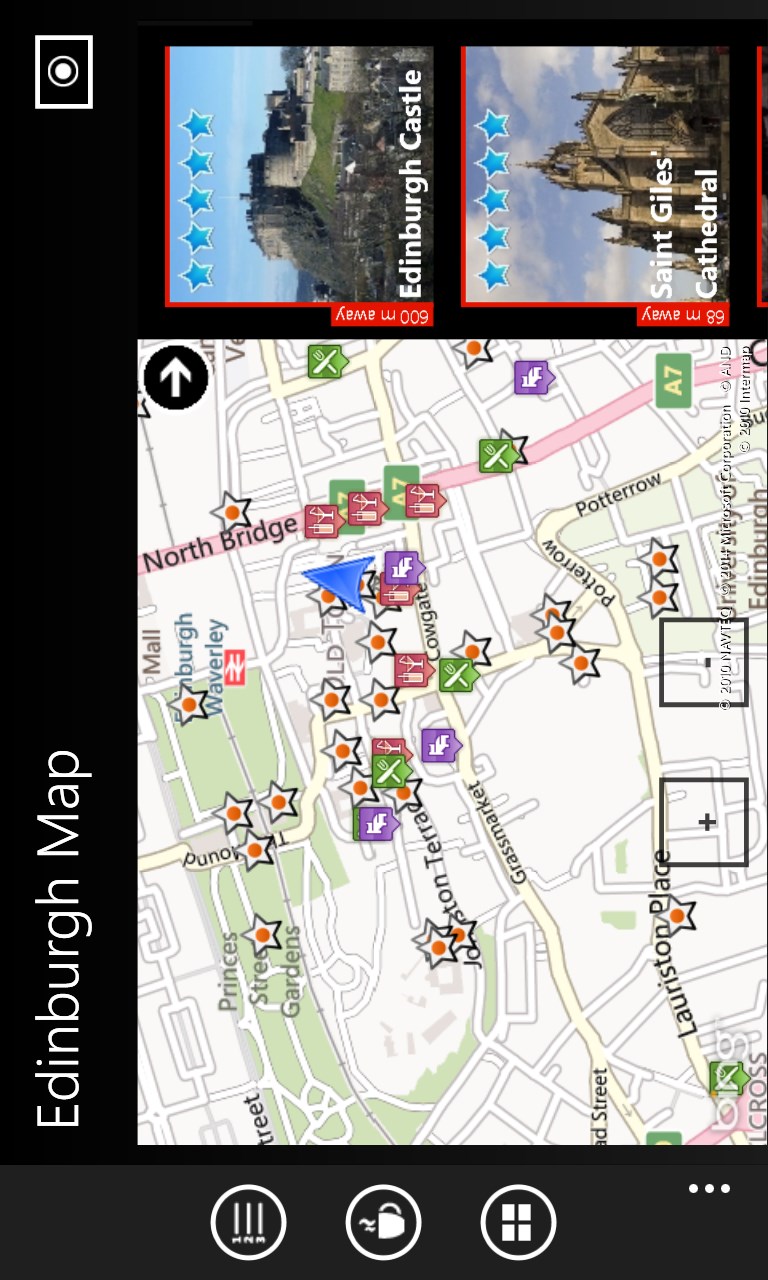The height and width of the screenshot is (1280, 768).
Task: Open the app bar overflow dots
Action: tap(709, 1189)
